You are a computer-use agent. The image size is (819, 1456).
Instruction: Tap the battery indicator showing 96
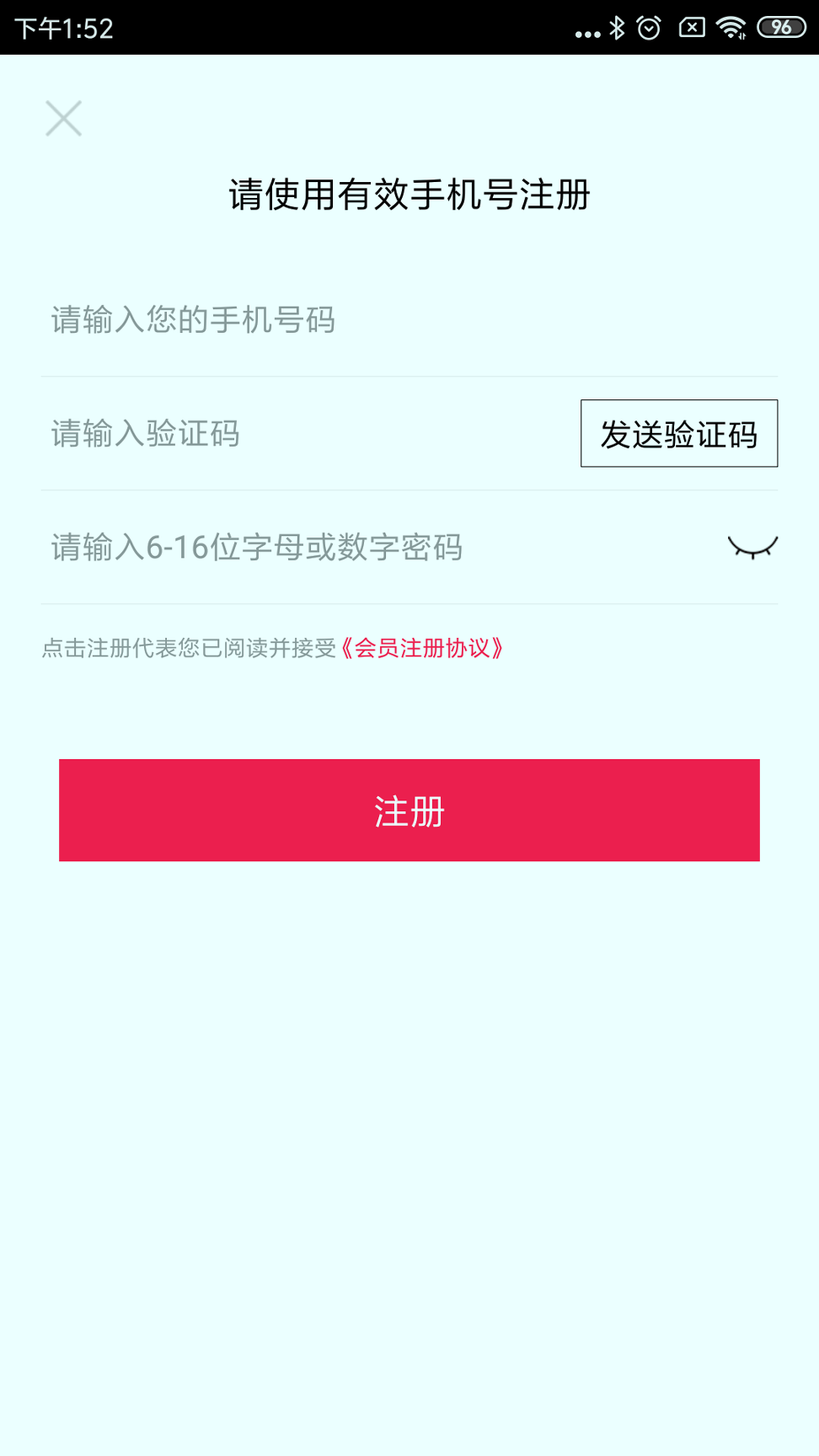(779, 28)
